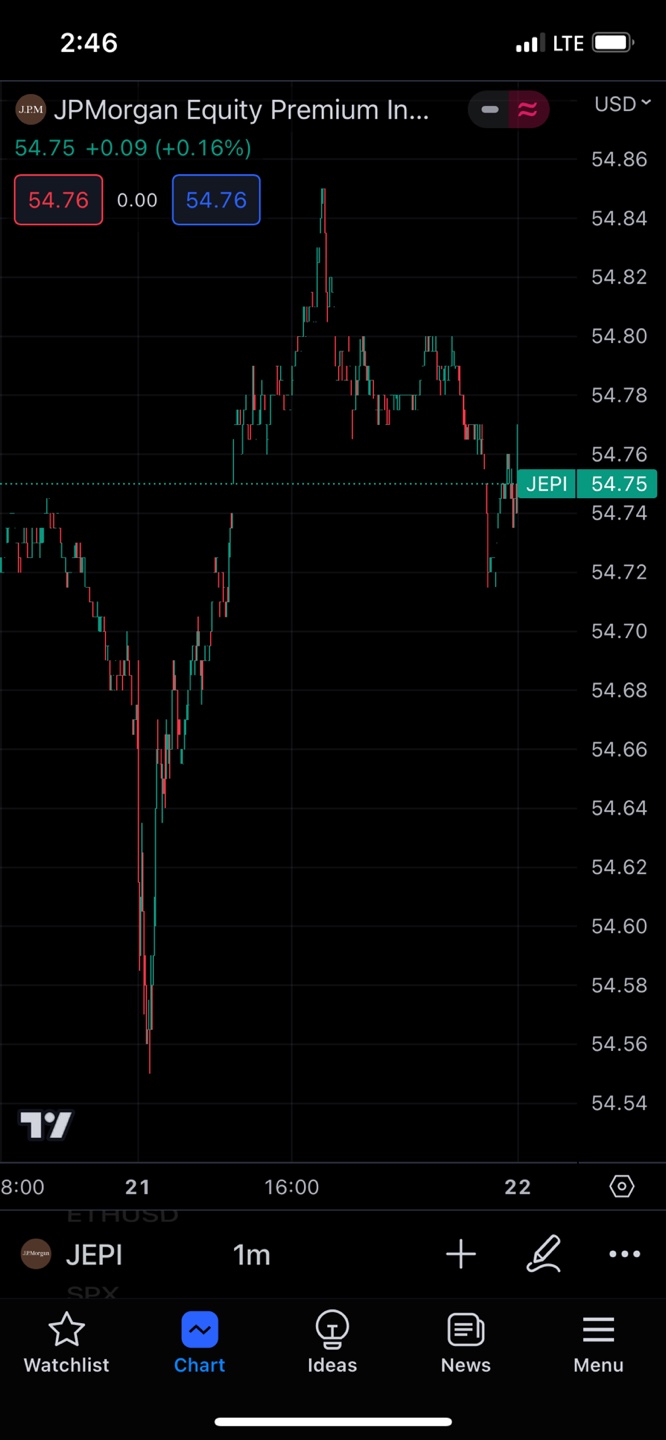Go to the Ideas tab
Image resolution: width=666 pixels, height=1440 pixels.
(x=332, y=1343)
